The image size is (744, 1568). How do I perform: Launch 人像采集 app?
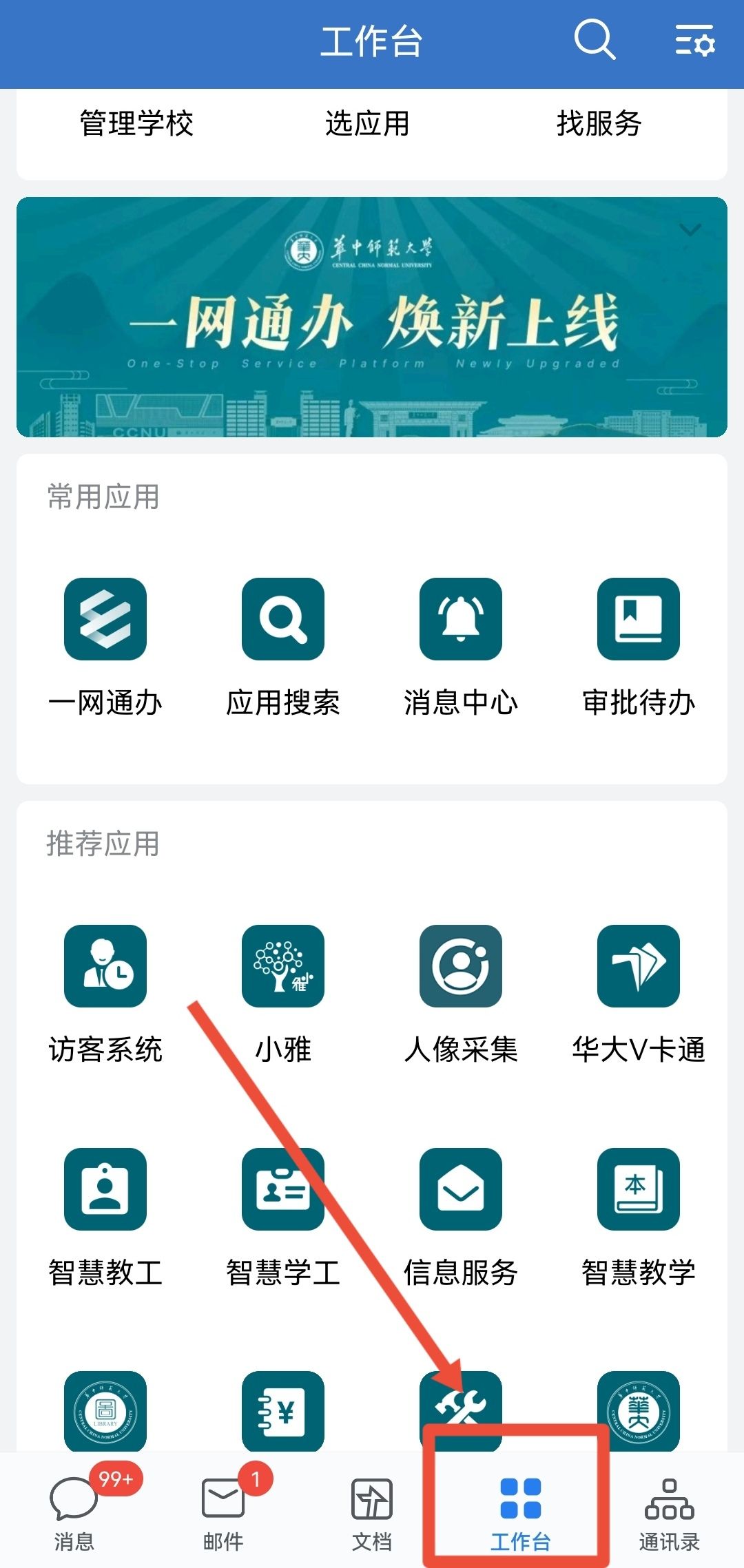click(461, 966)
